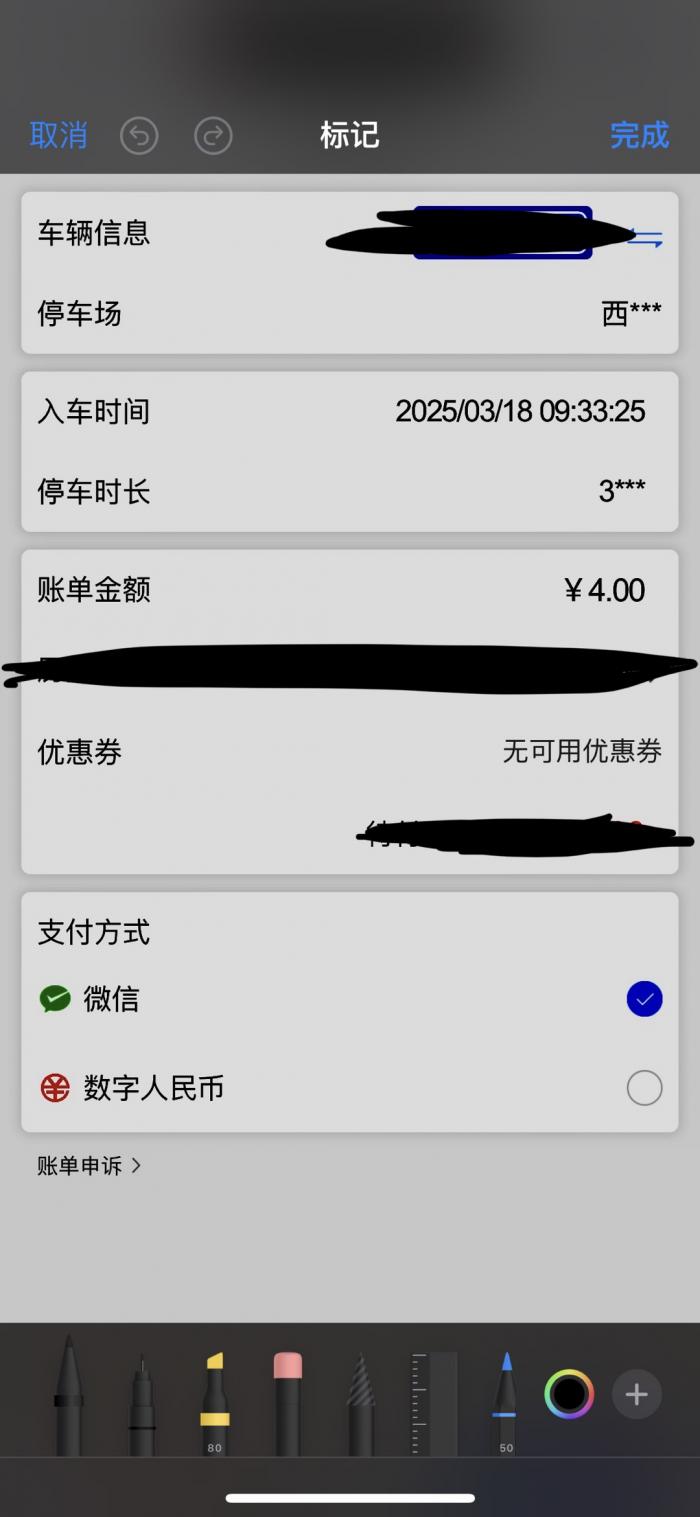Select the ruler tool
Screen dimensions: 700x1517
pyautogui.click(x=434, y=1403)
